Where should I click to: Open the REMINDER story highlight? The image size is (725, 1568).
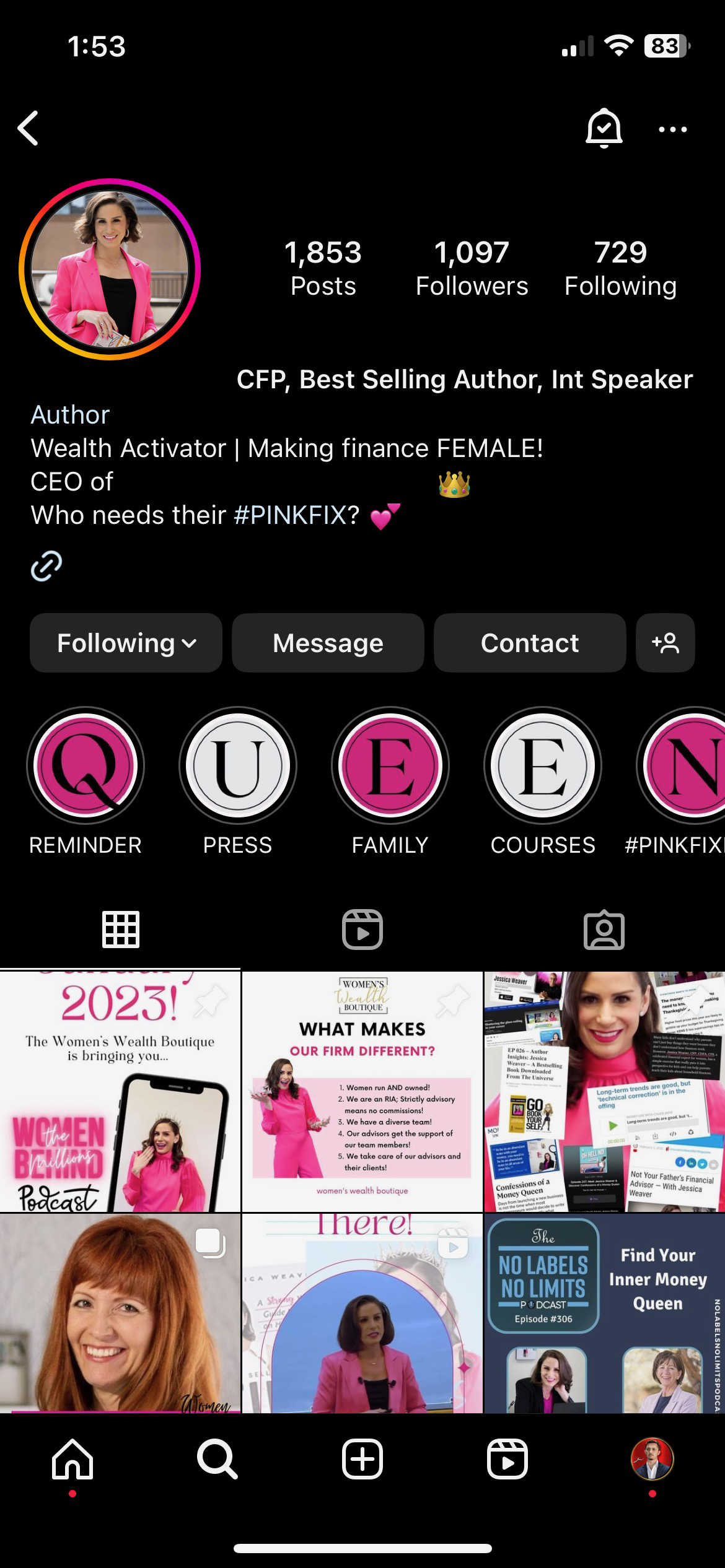coord(86,765)
